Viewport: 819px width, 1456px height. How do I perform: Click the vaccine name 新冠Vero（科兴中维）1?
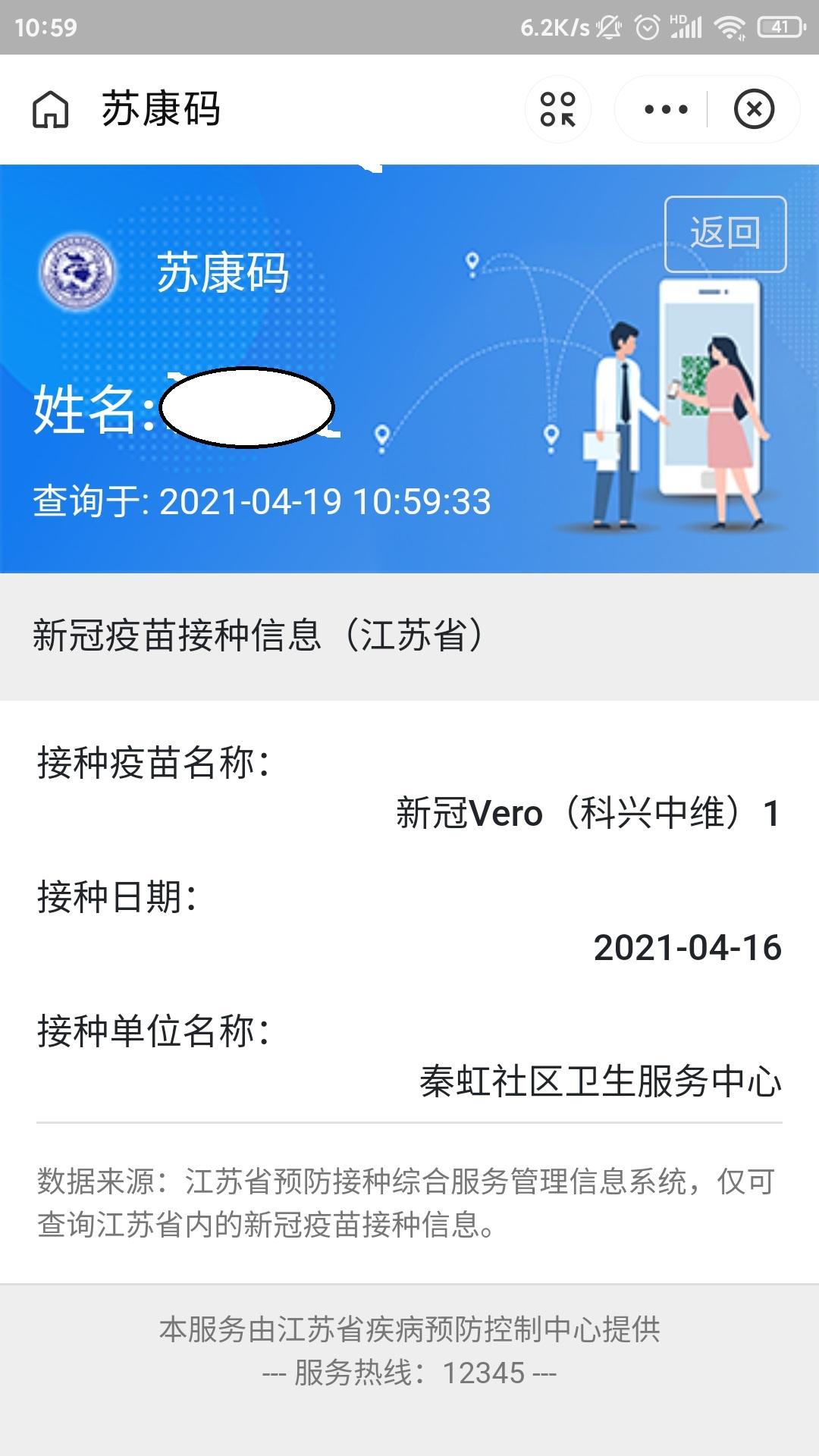pos(588,814)
